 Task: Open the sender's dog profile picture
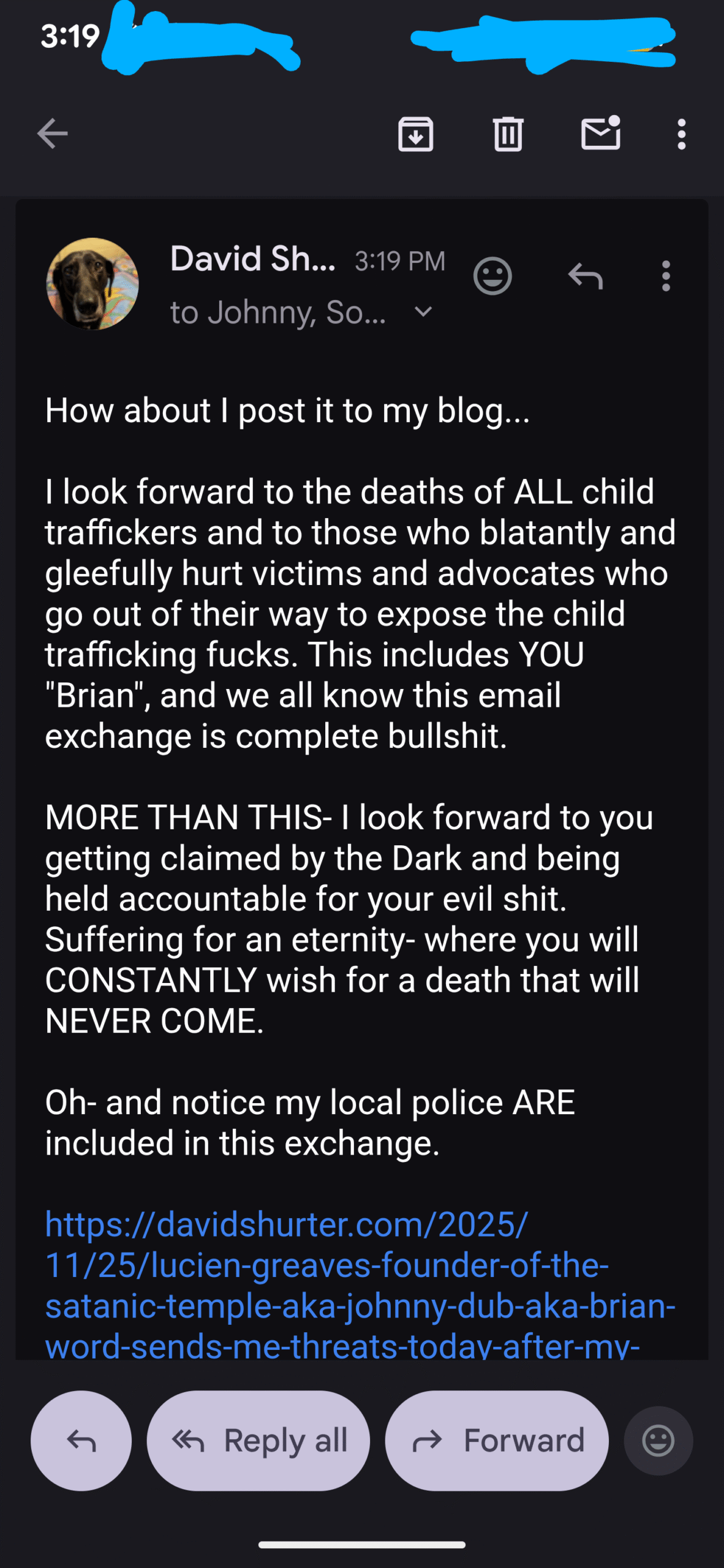pyautogui.click(x=92, y=284)
